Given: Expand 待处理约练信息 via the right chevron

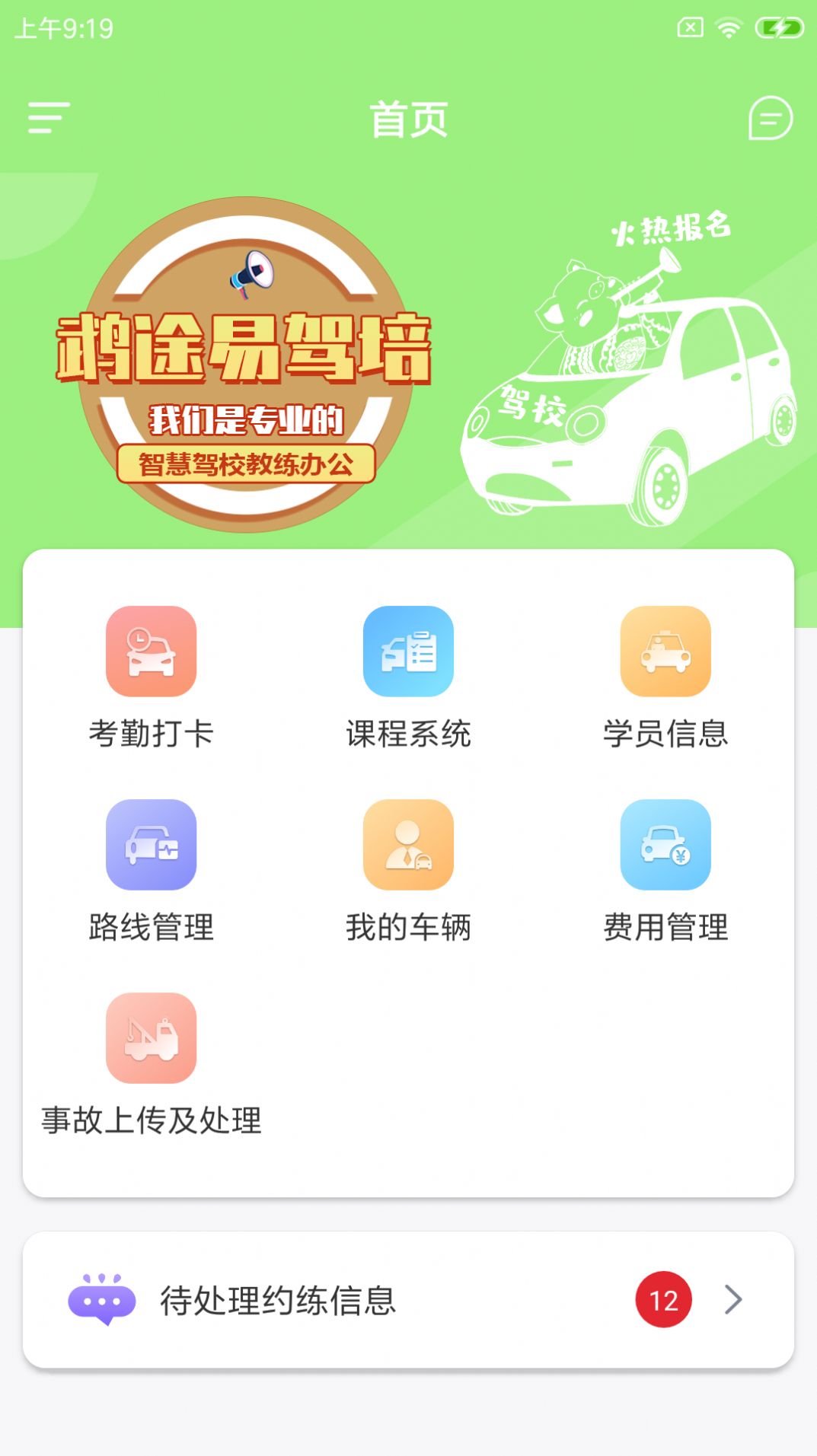Looking at the screenshot, I should (732, 1298).
